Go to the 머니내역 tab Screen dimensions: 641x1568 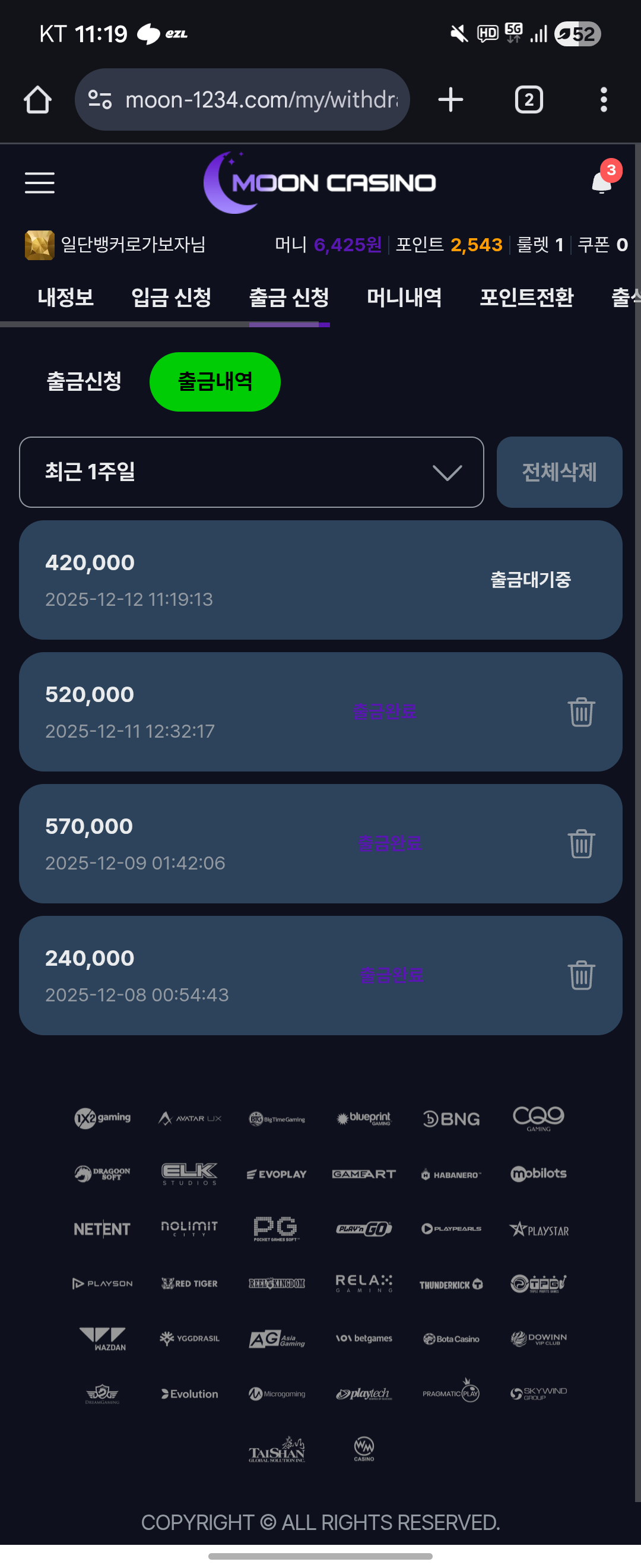click(404, 298)
